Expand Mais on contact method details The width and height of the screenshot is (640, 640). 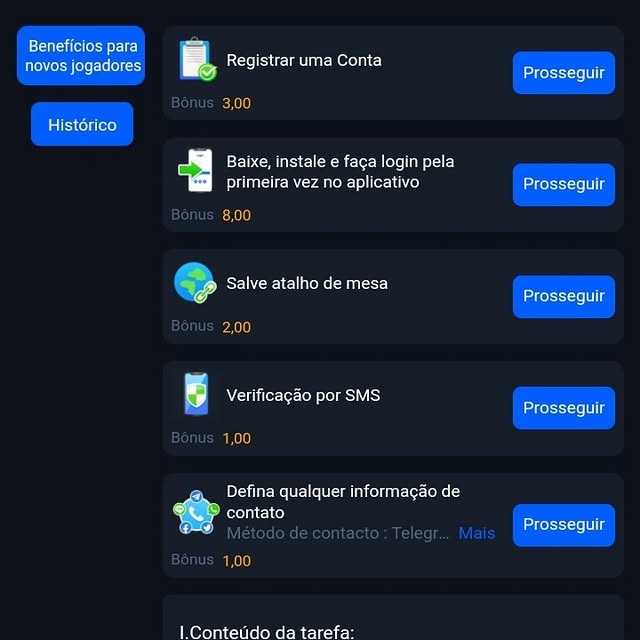click(x=477, y=533)
